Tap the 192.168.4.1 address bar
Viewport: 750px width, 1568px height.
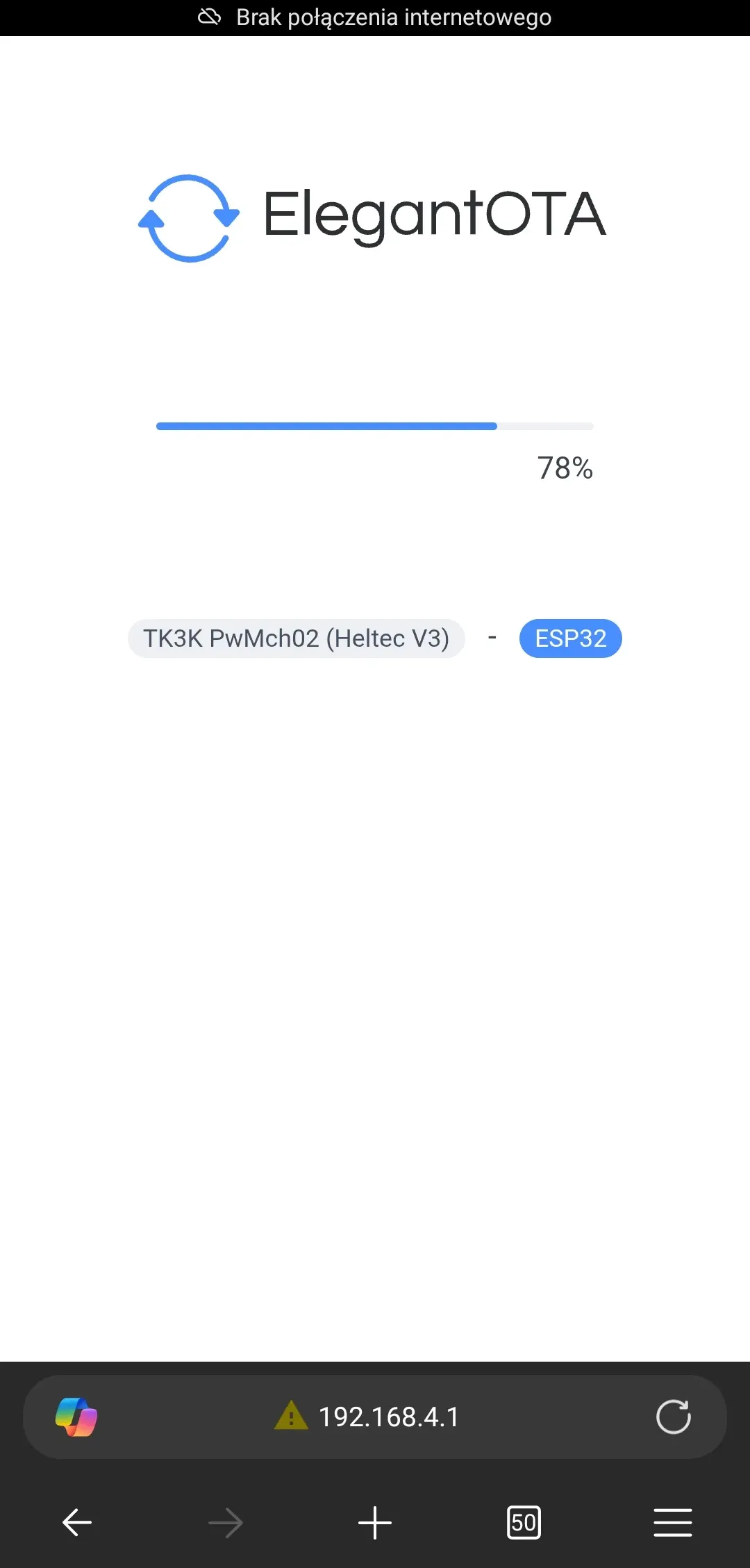(389, 1417)
